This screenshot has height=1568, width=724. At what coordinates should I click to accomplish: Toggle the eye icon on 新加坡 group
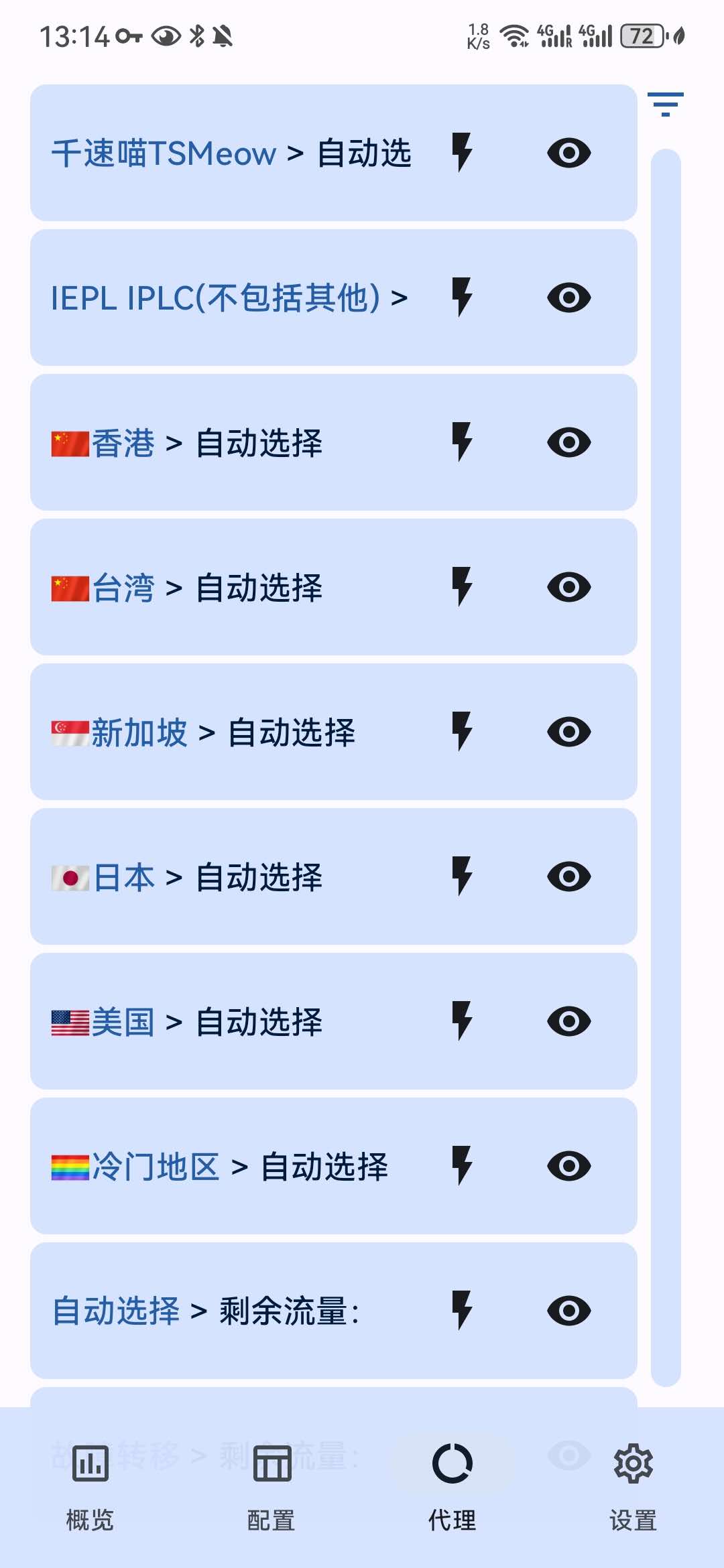[x=568, y=732]
